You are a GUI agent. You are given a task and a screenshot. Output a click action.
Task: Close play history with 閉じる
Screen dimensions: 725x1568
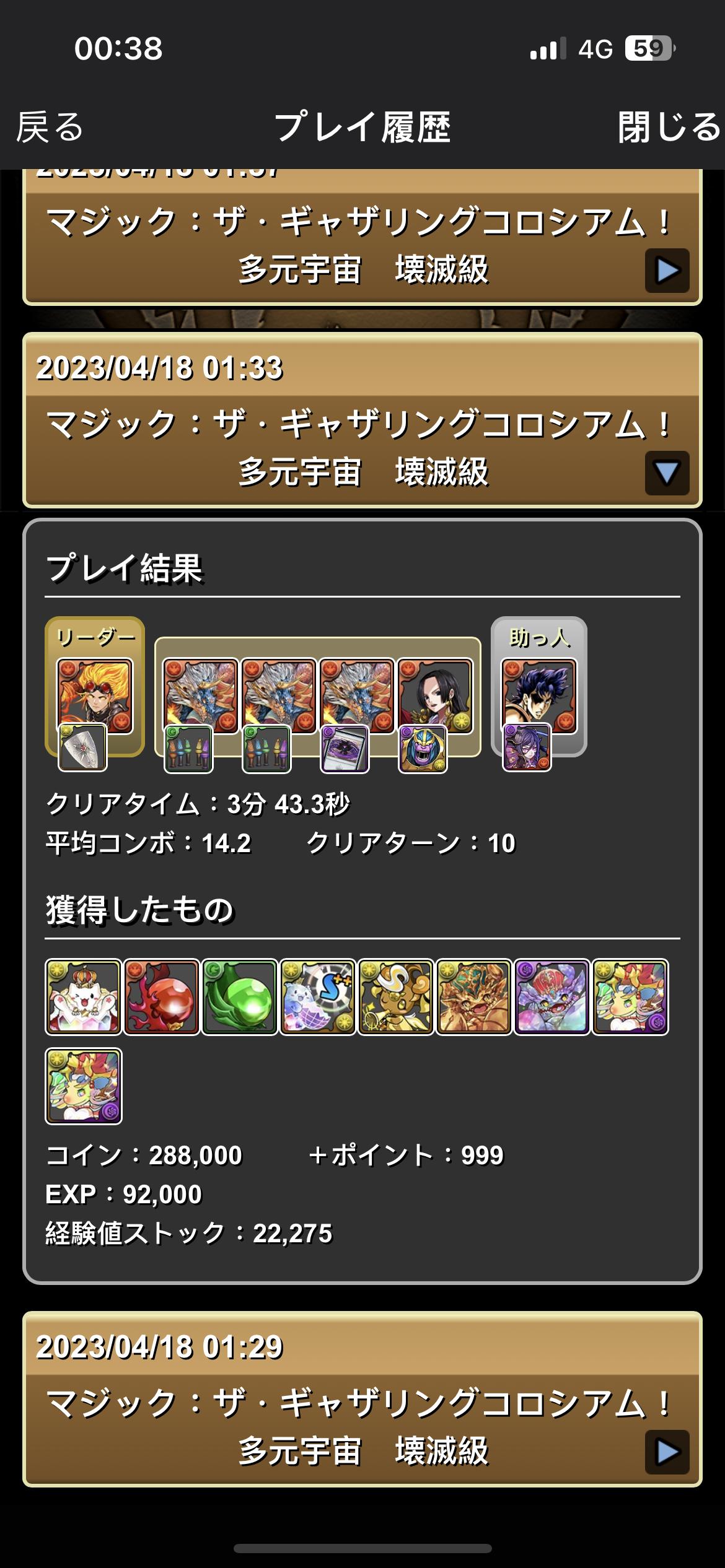(x=669, y=127)
